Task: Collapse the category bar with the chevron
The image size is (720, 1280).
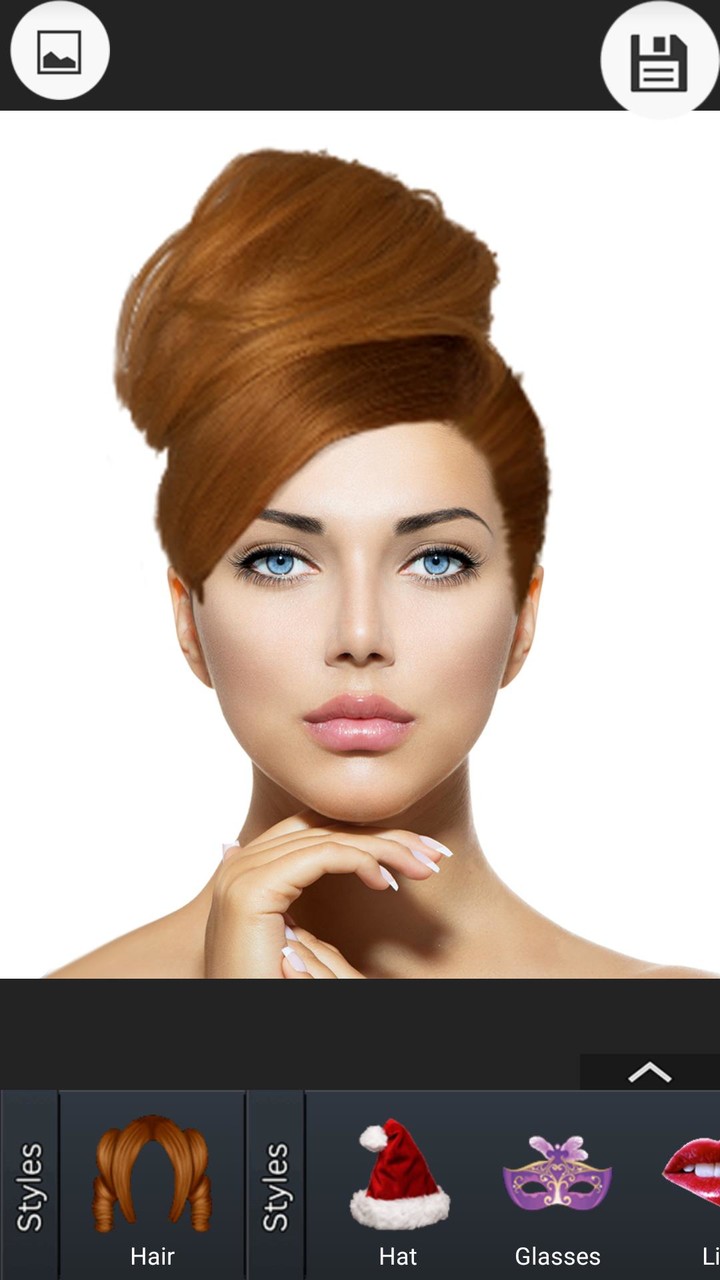Action: tap(648, 1072)
